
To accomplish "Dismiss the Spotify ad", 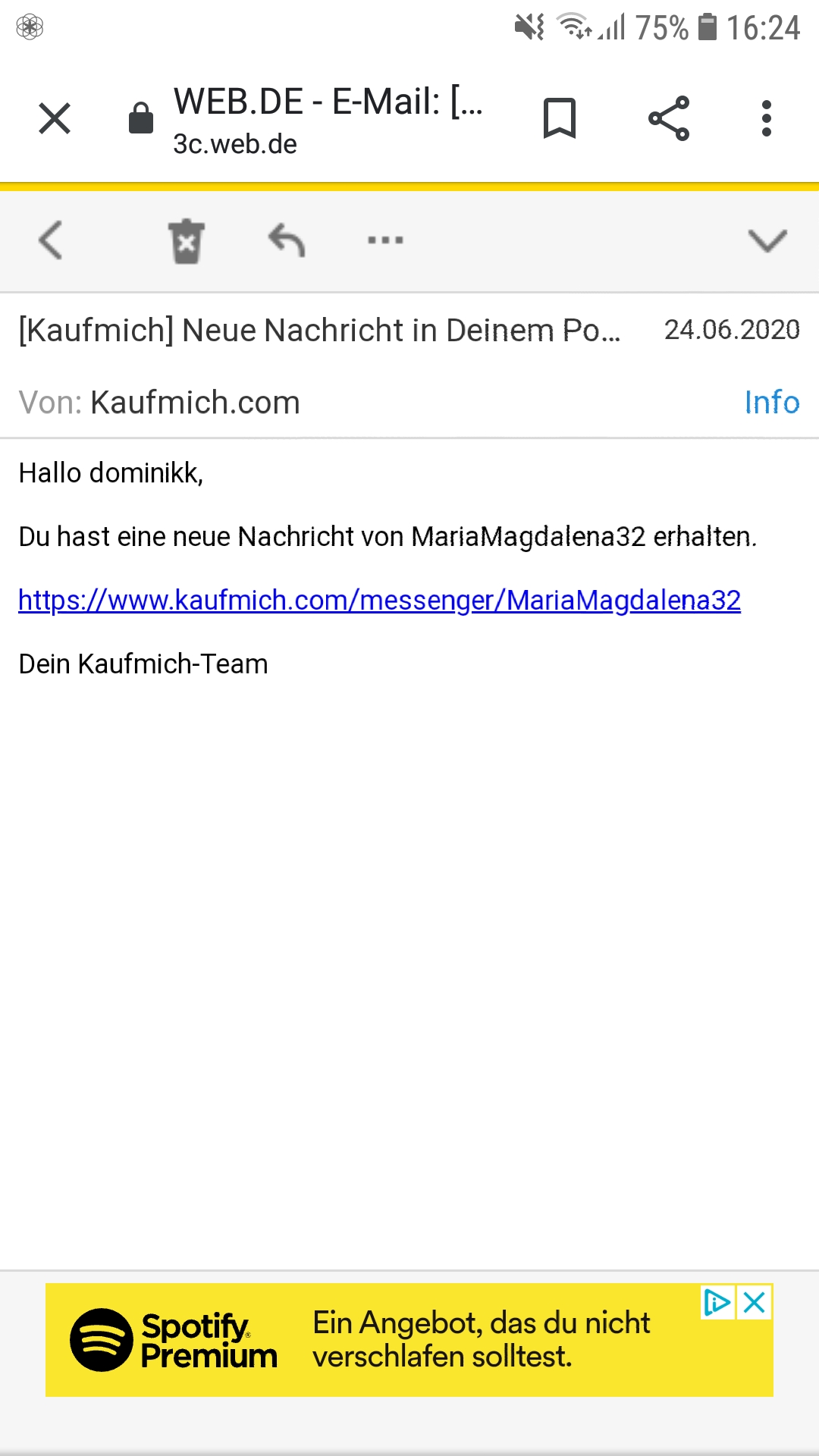I will pyautogui.click(x=755, y=1303).
